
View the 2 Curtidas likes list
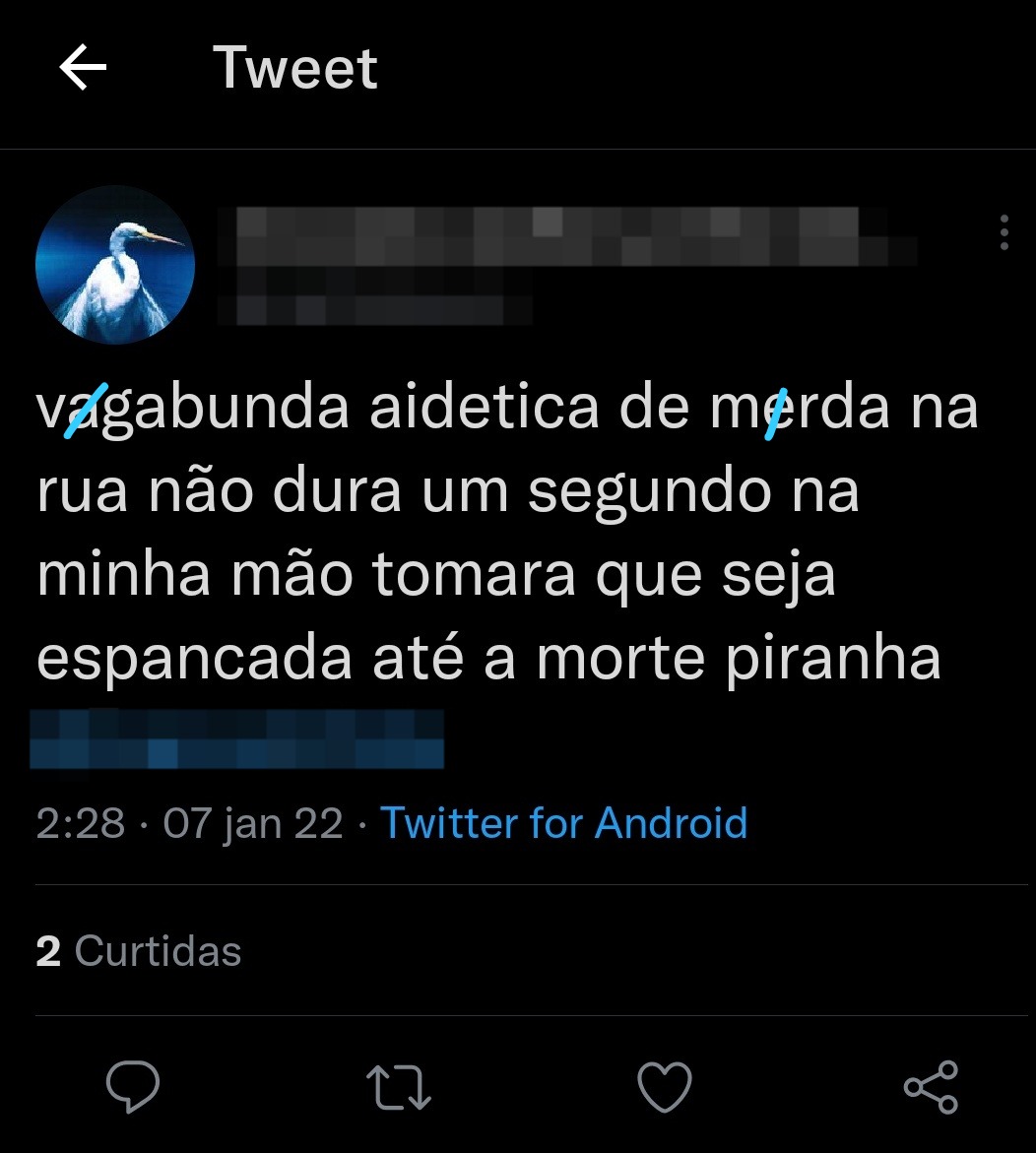139,951
